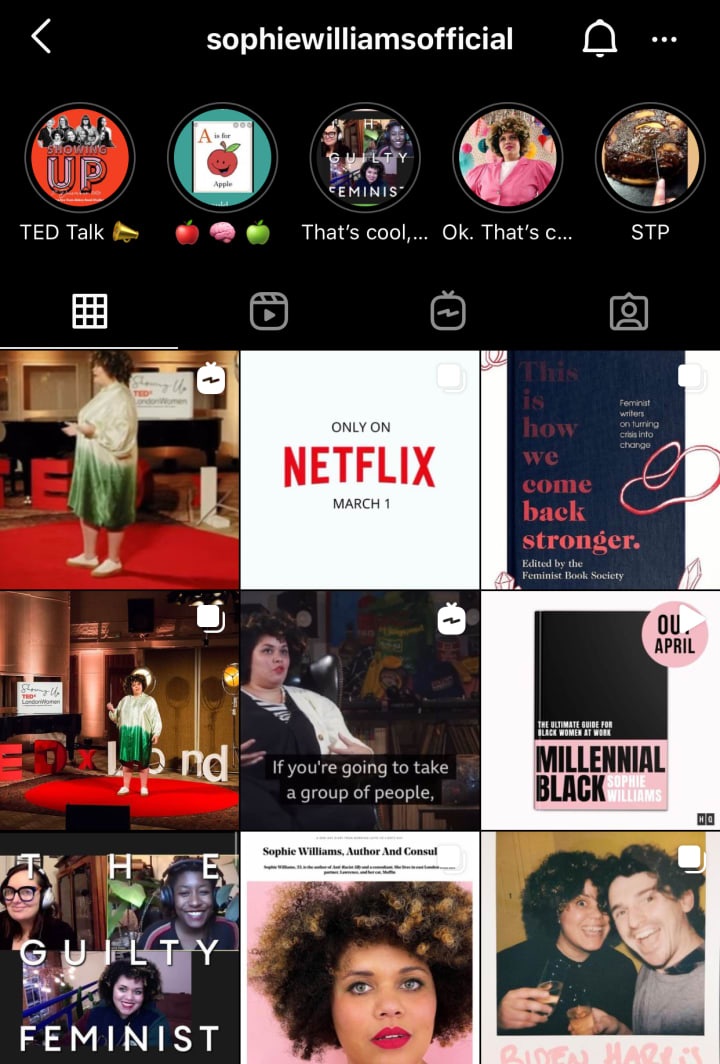View the STP story highlight
The image size is (720, 1064).
tap(650, 157)
